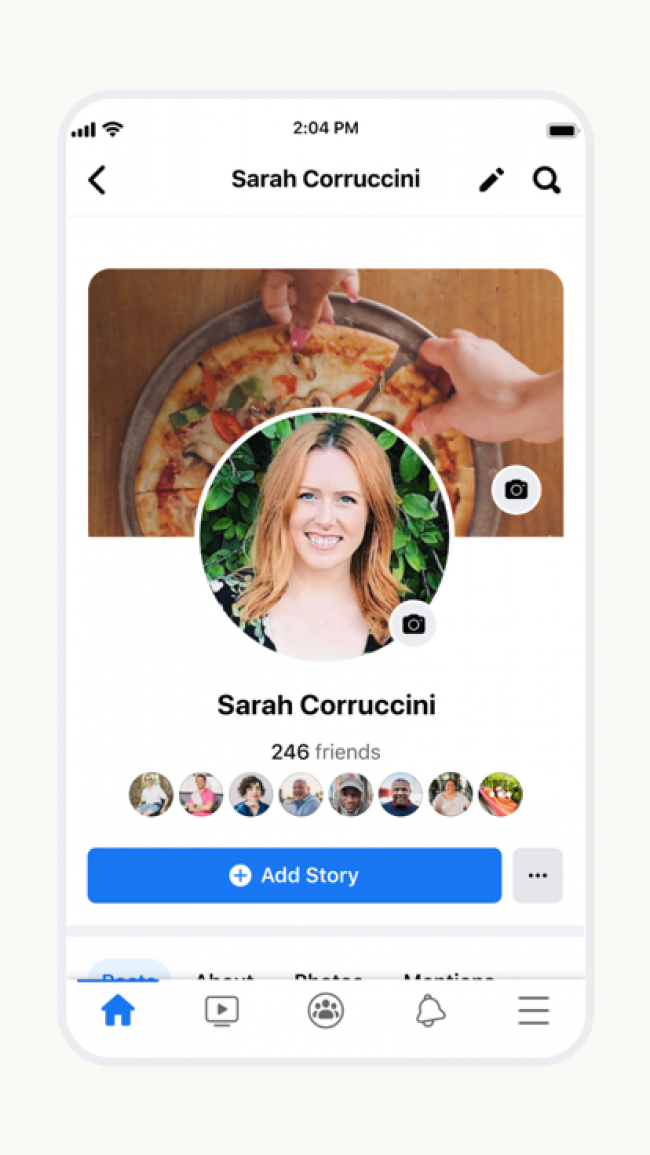Tap the pencil icon to edit profile
The image size is (650, 1155).
(492, 180)
